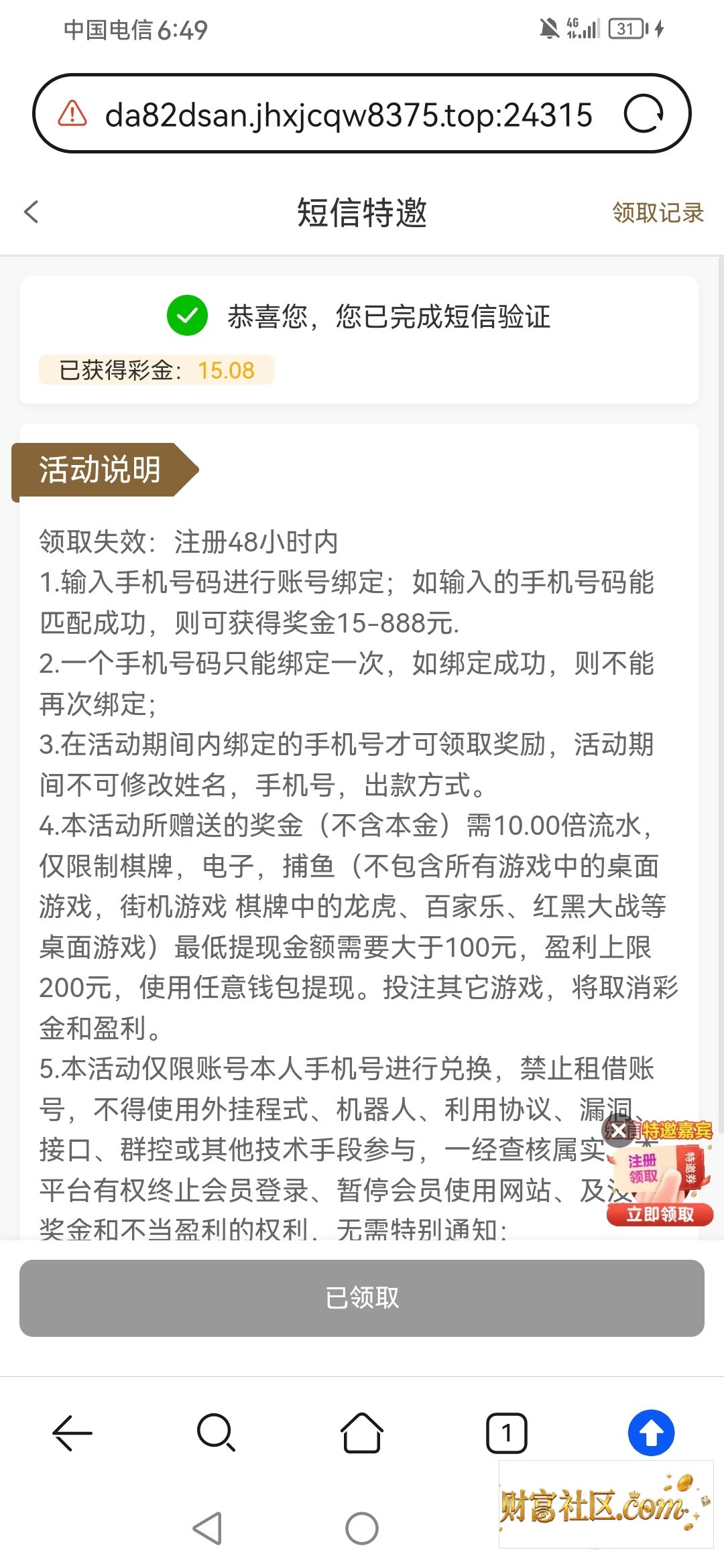
Task: Go back using the page header arrow
Action: [x=32, y=212]
